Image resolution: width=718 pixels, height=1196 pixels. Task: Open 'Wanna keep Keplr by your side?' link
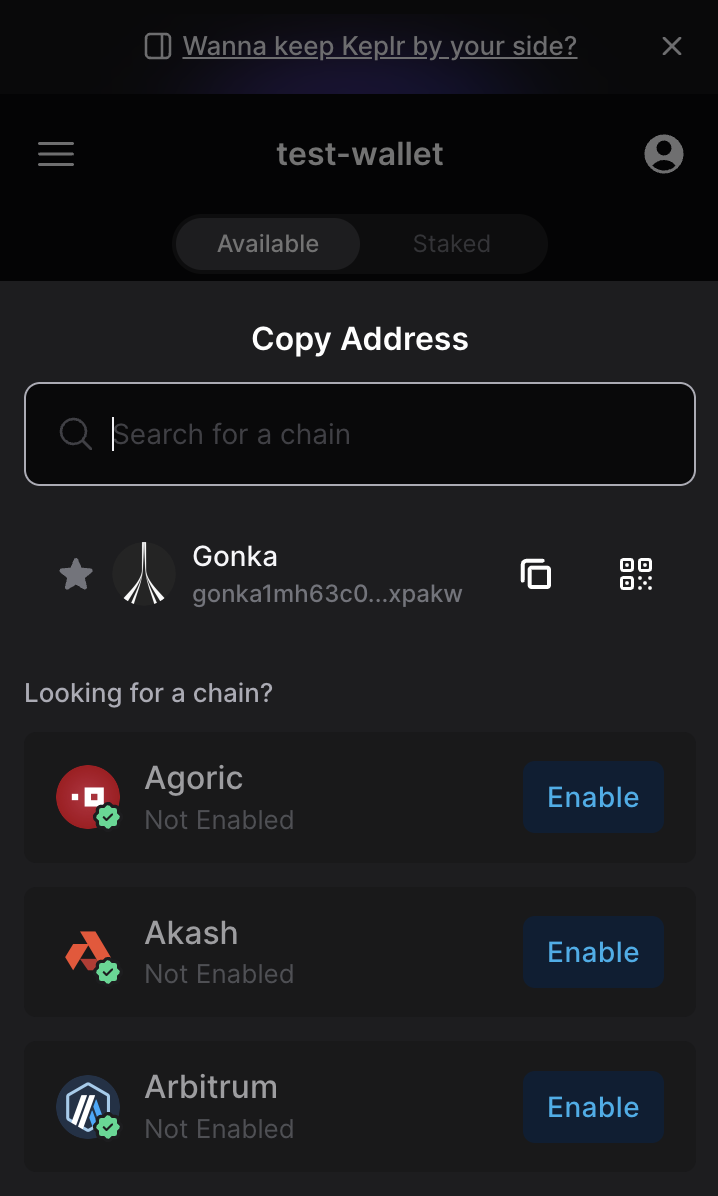379,46
